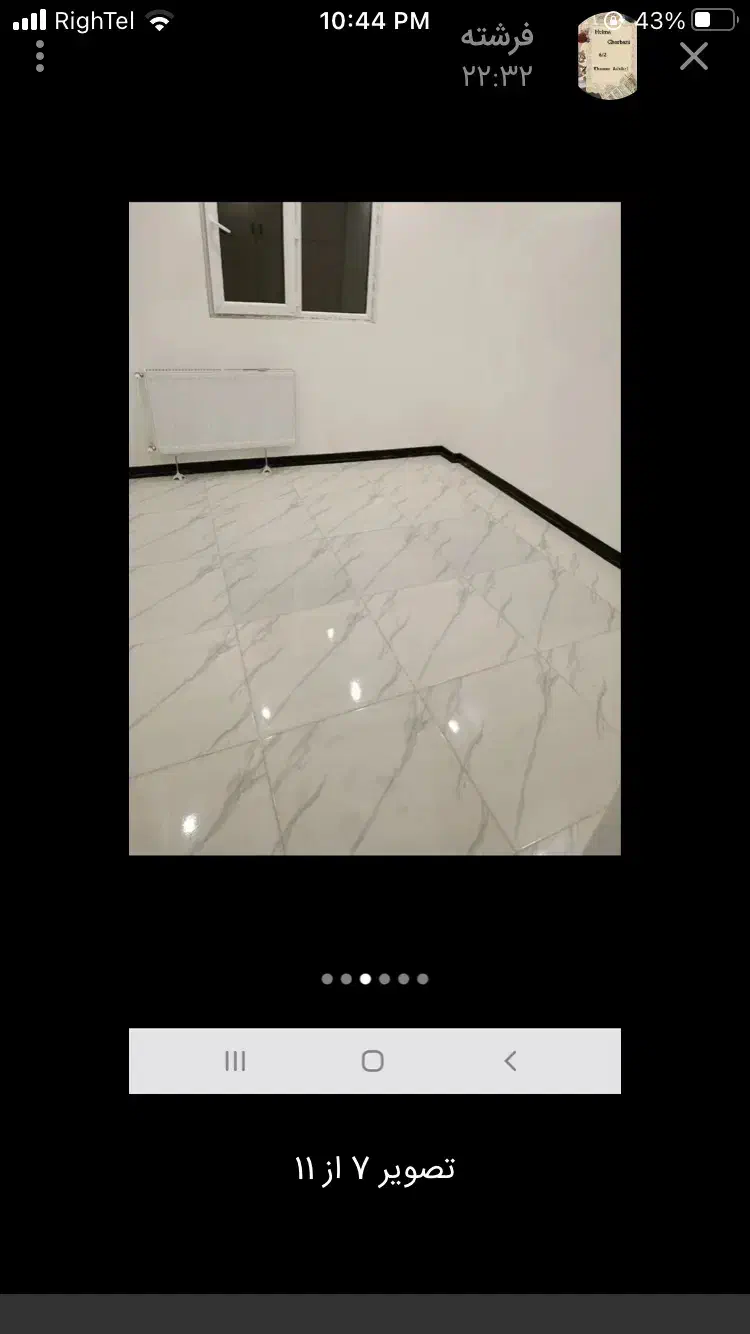This screenshot has width=750, height=1334.
Task: Open the three-dot overflow menu
Action: [40, 57]
